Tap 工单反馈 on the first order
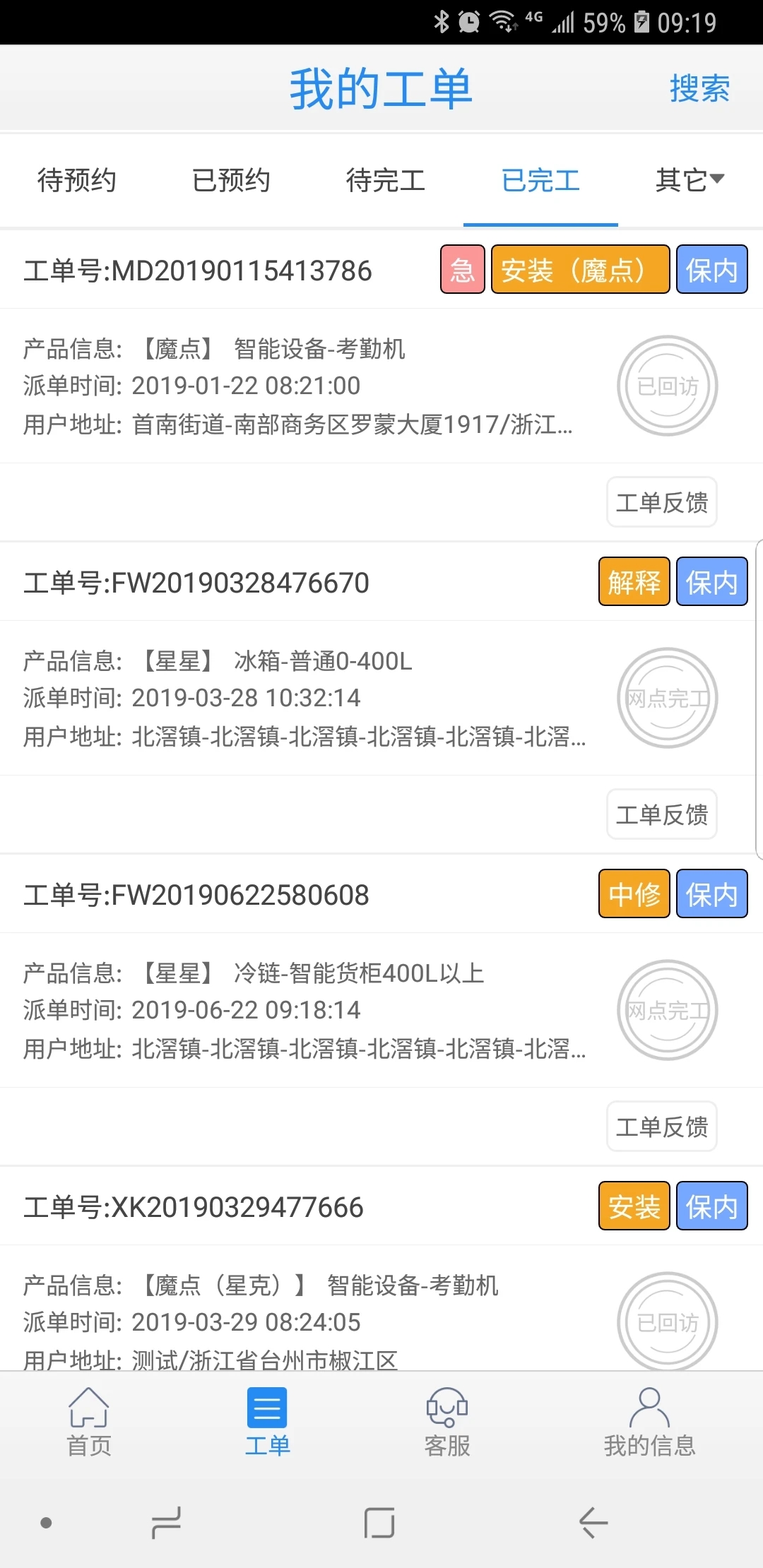763x1568 pixels. [661, 501]
